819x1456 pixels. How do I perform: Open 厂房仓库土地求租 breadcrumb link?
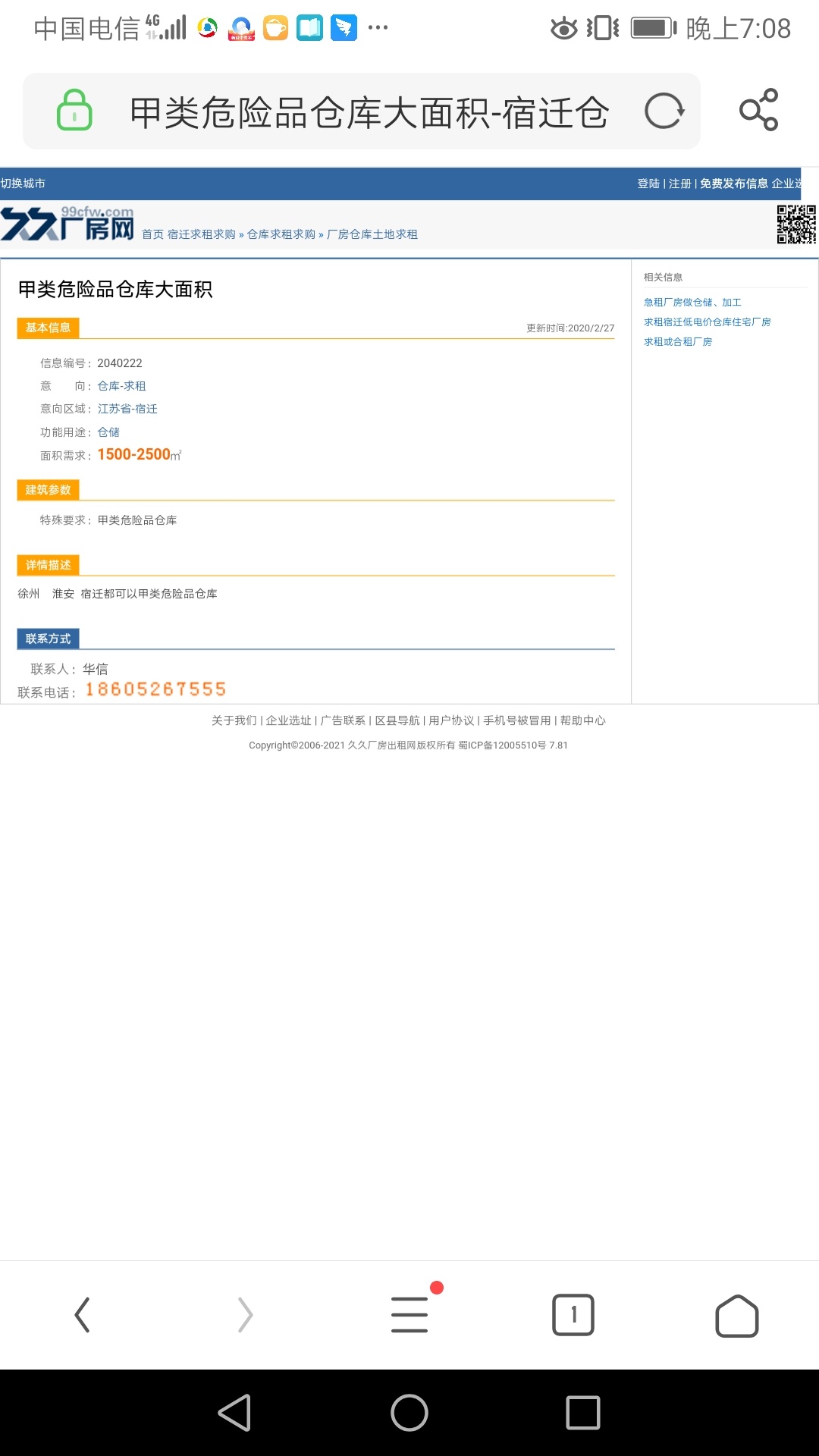click(x=372, y=234)
